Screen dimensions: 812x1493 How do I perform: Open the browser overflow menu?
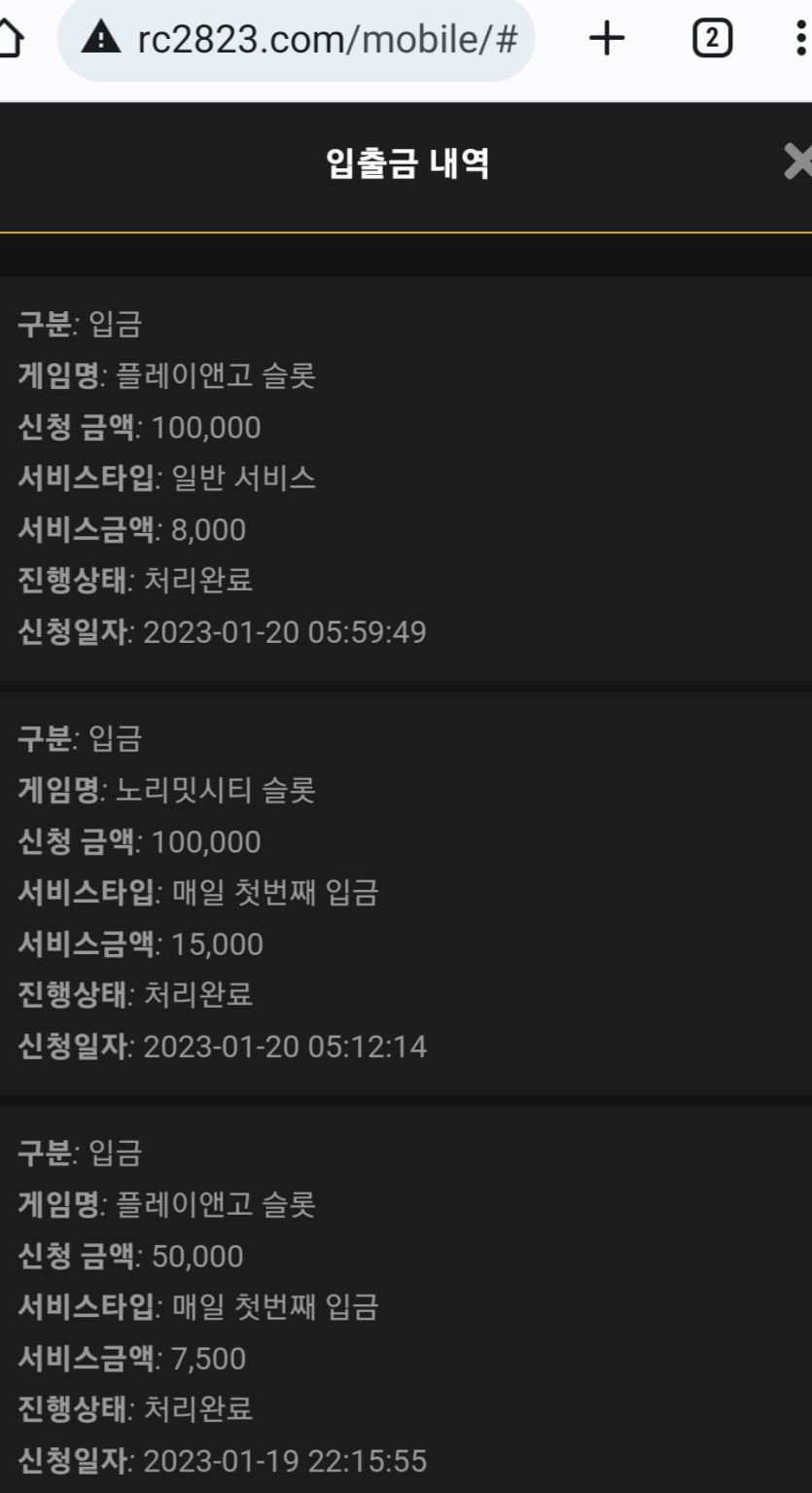point(800,39)
